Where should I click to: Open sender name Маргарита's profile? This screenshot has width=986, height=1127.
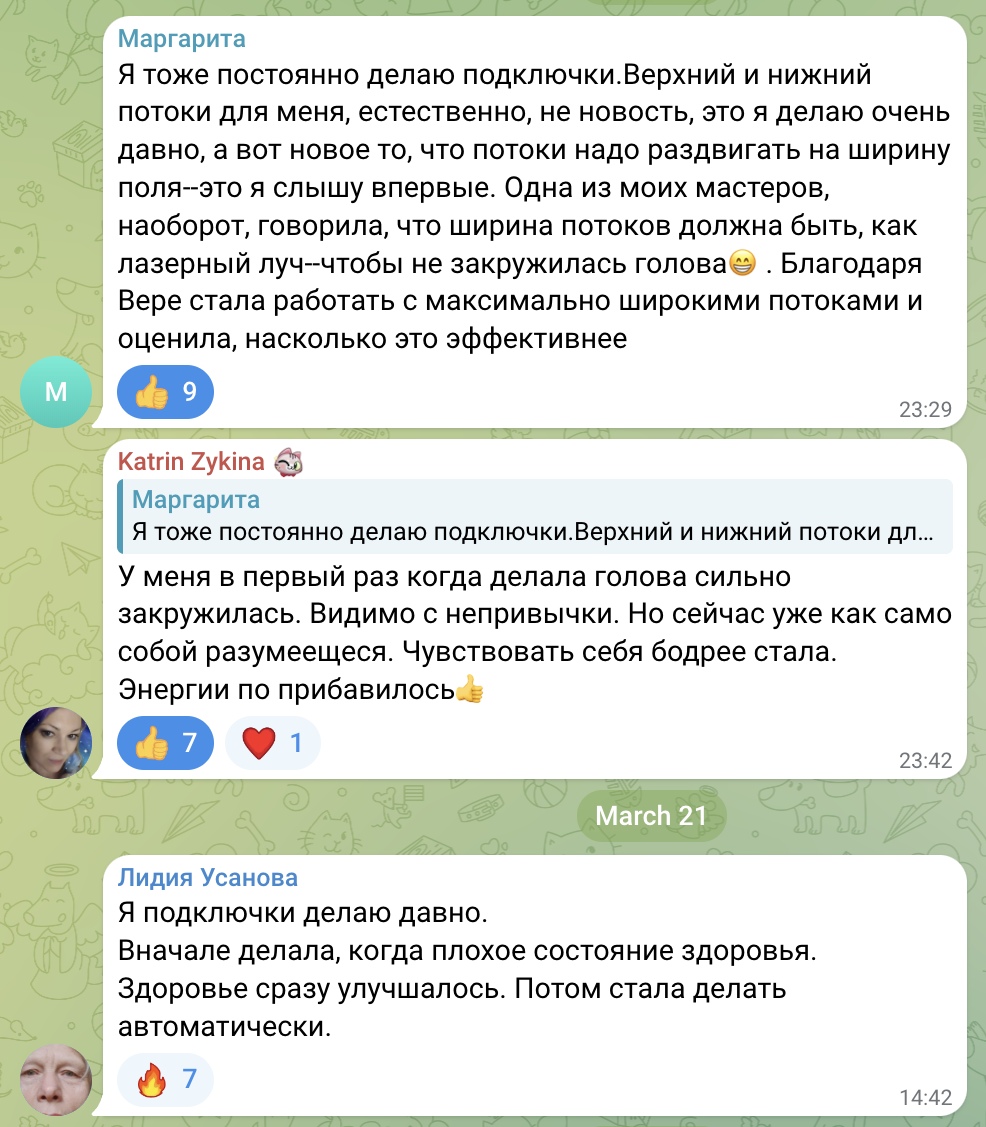coord(182,40)
